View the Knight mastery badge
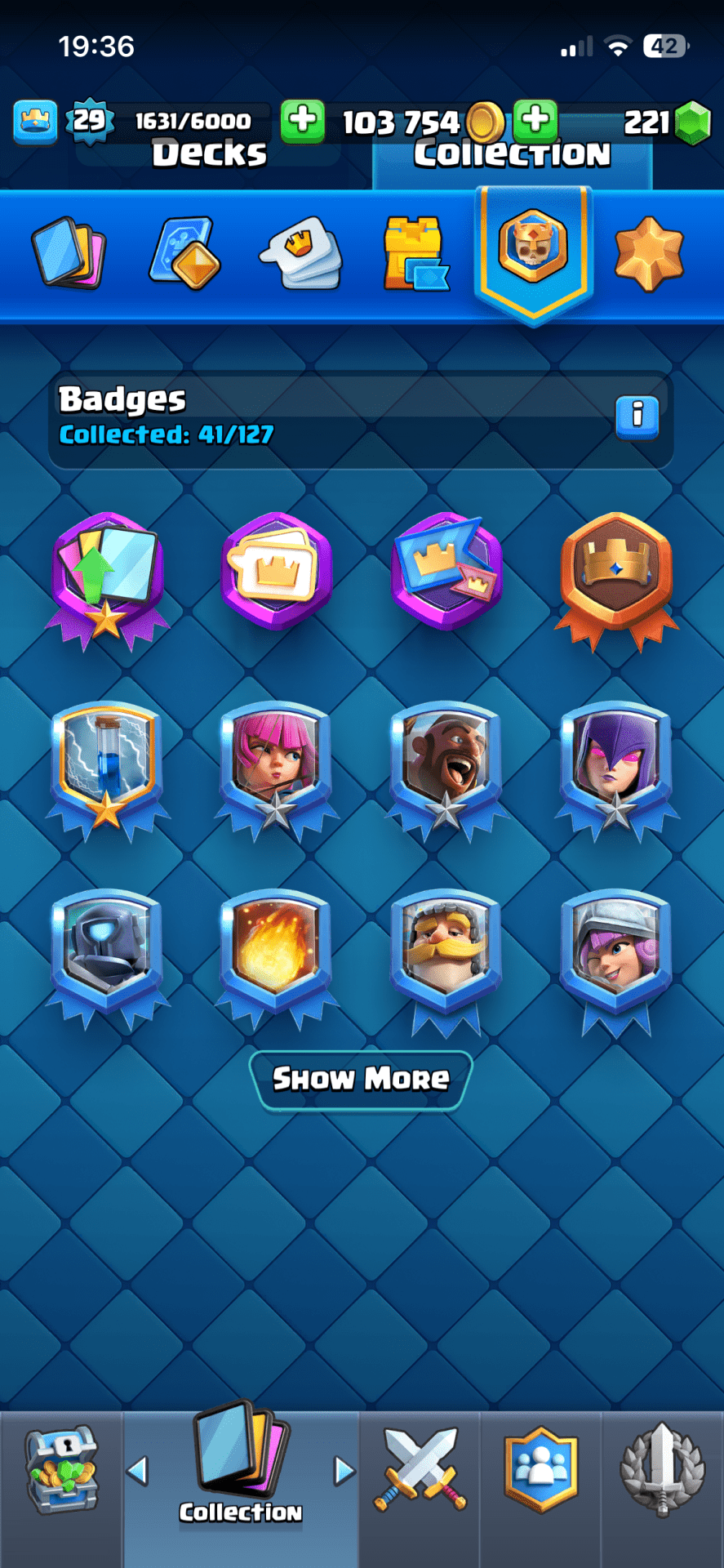Screen dimensions: 724x1568 click(446, 953)
